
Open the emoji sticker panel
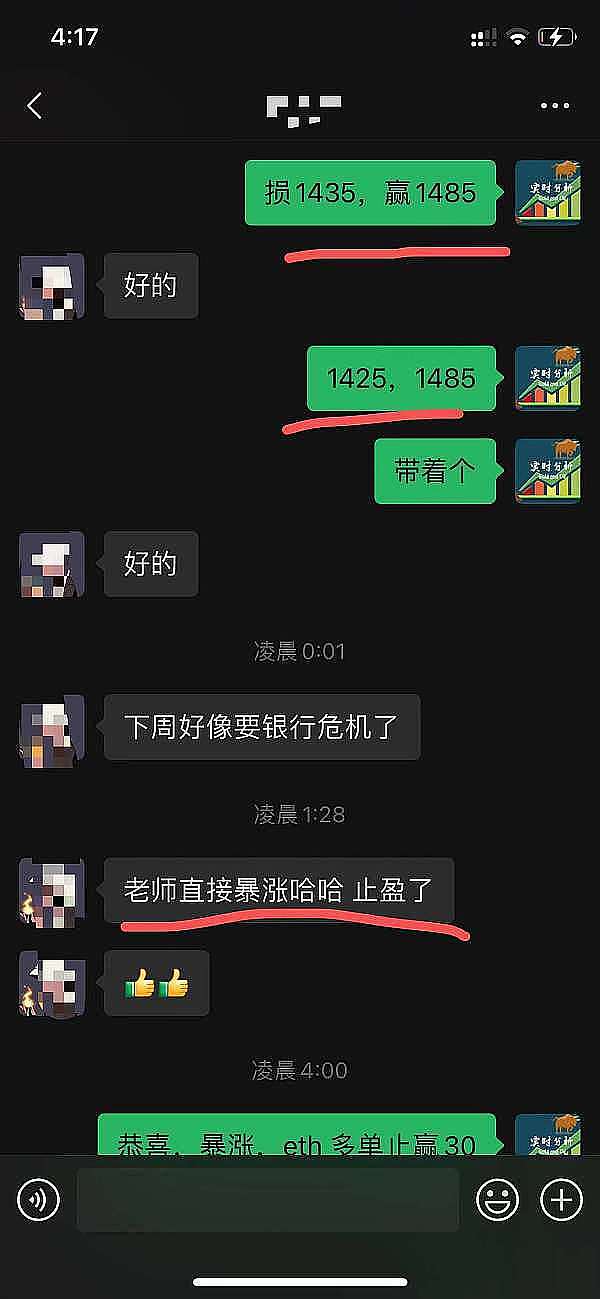[497, 1198]
